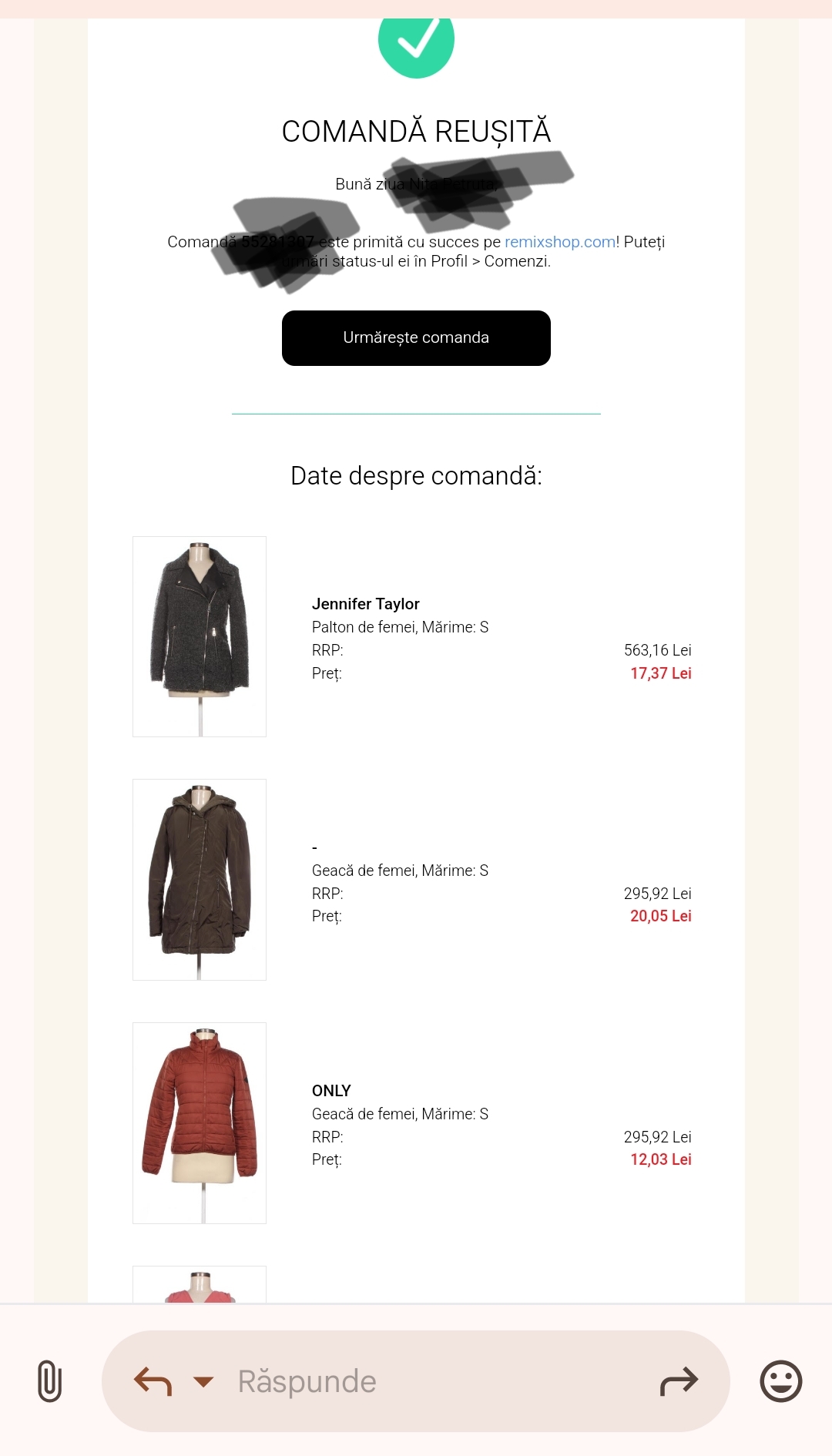Open the emoji reaction picker

[780, 1381]
